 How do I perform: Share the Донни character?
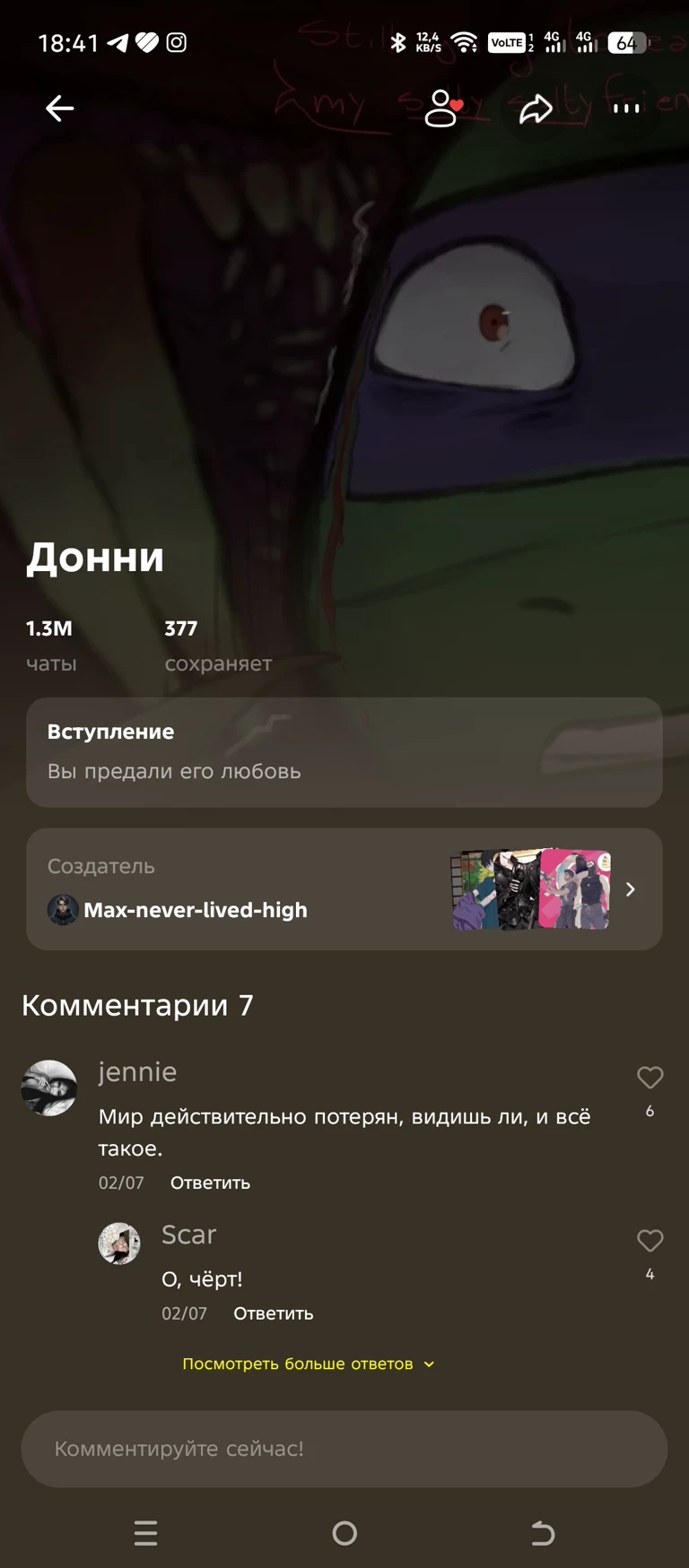pyautogui.click(x=536, y=109)
